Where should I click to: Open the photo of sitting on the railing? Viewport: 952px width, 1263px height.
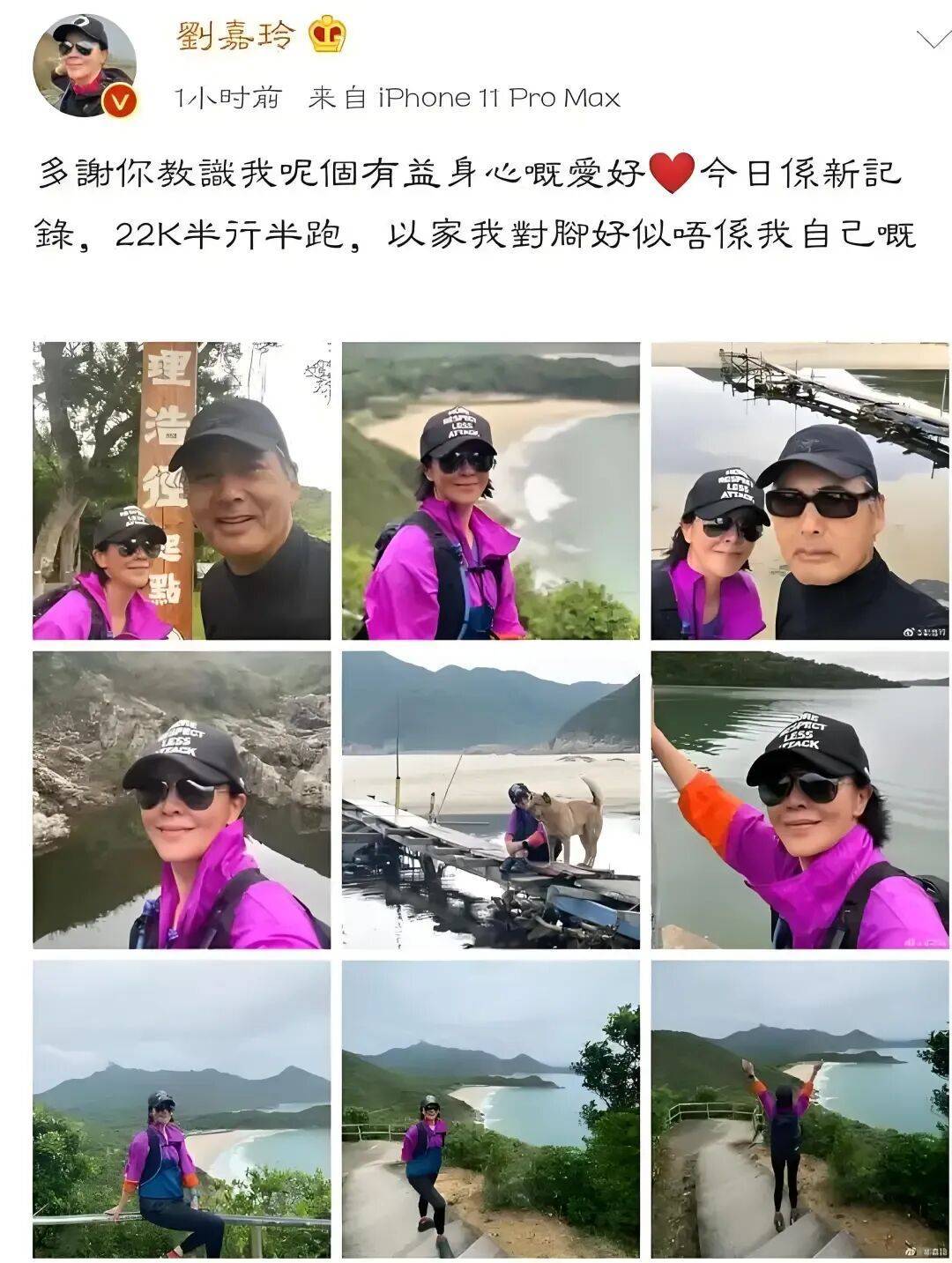click(x=182, y=1109)
